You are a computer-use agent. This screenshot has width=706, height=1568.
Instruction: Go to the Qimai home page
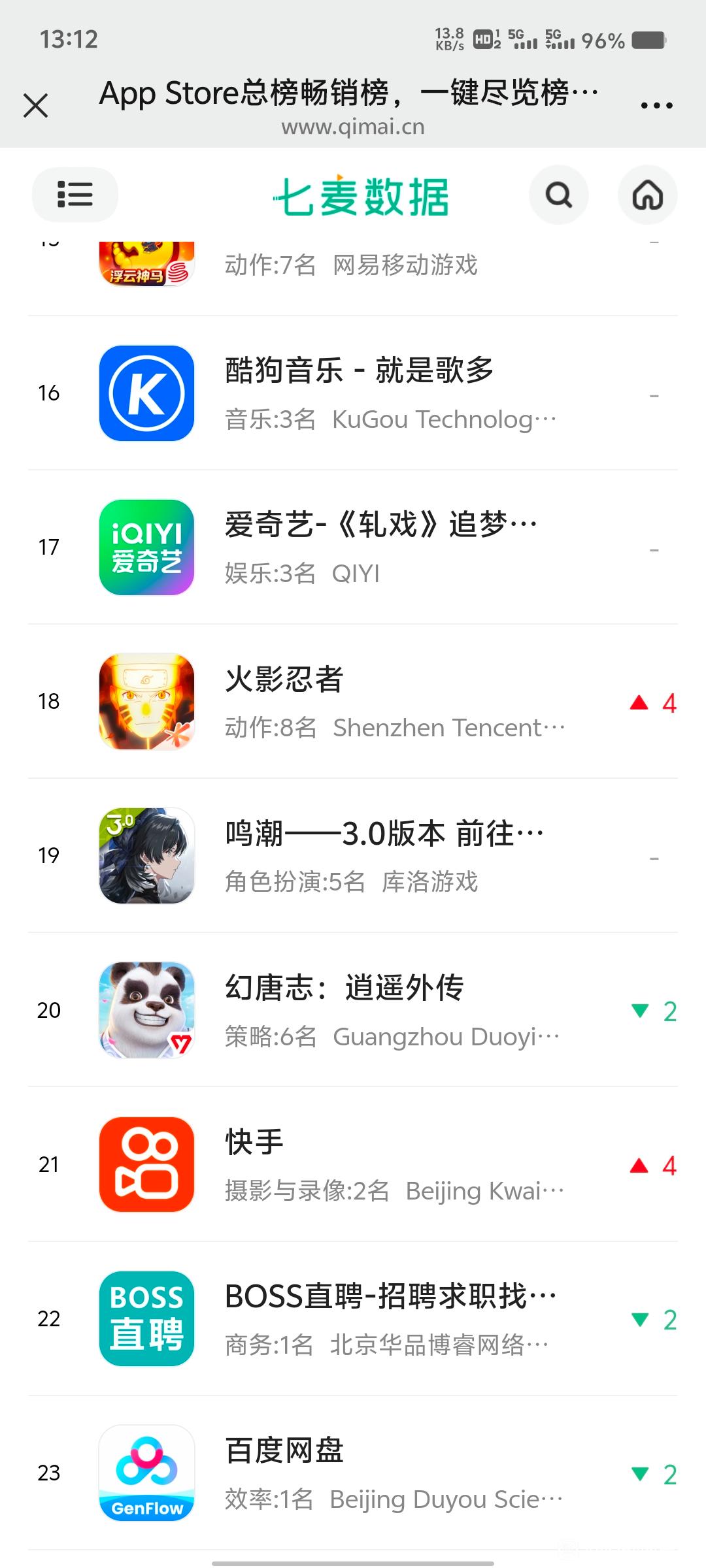(x=647, y=195)
